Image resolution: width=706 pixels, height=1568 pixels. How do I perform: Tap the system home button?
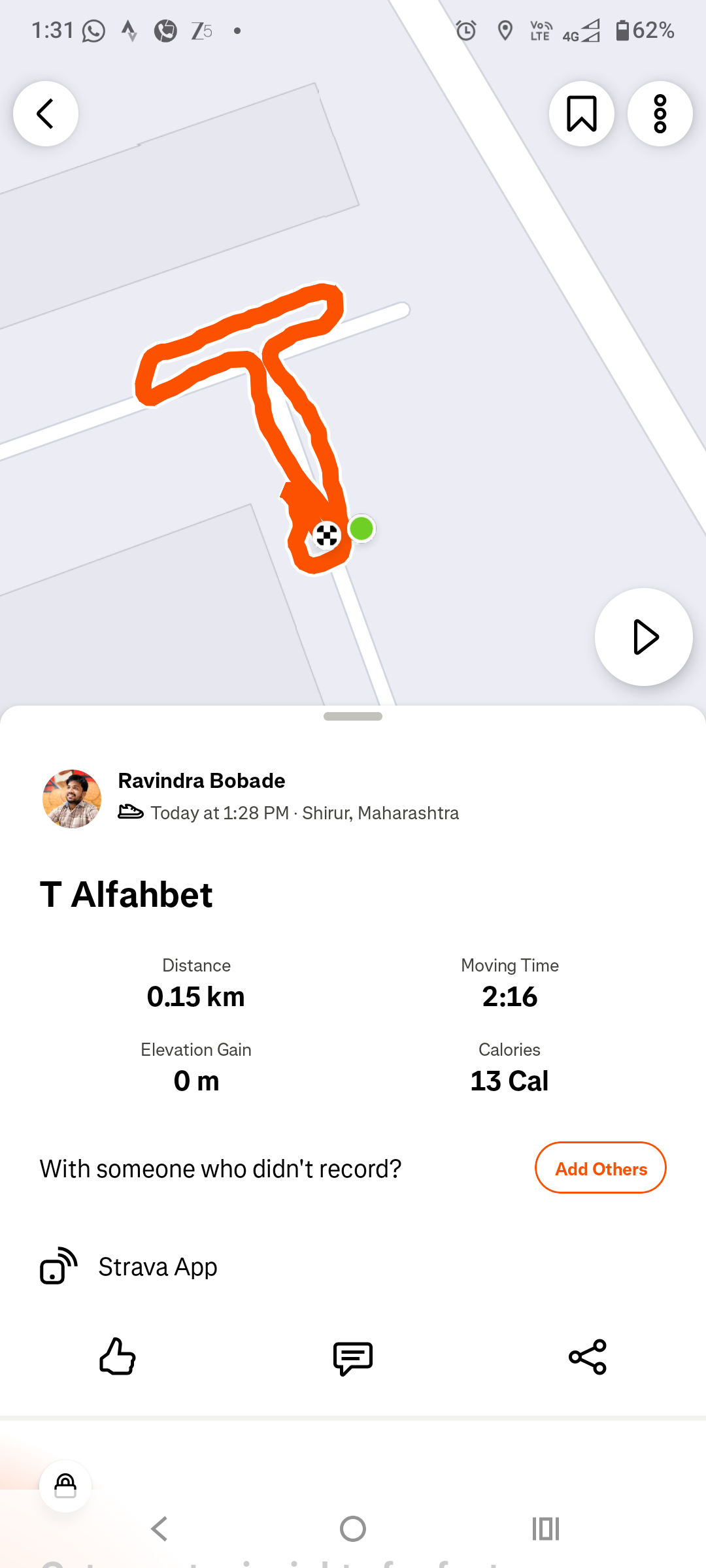(x=353, y=1529)
